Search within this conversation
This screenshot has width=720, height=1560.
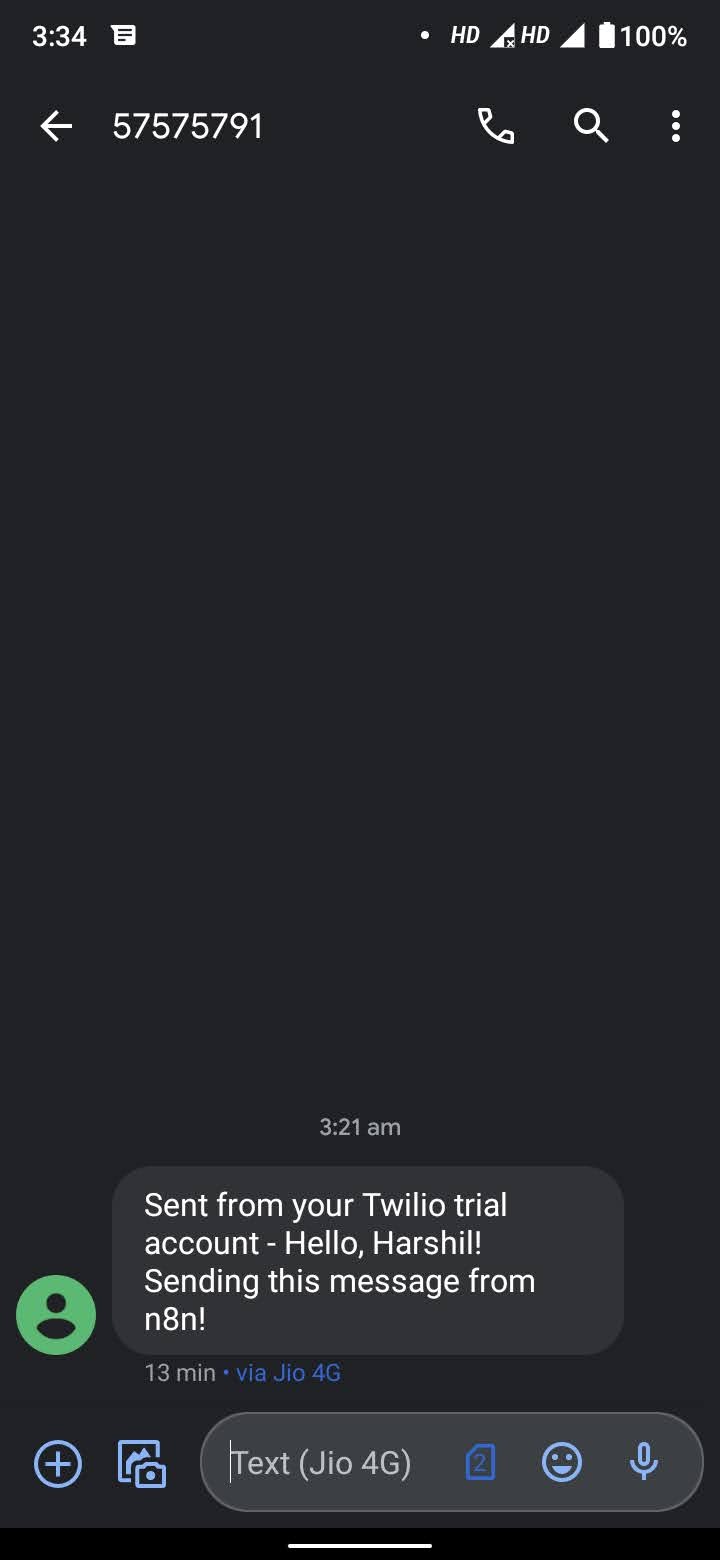point(591,126)
